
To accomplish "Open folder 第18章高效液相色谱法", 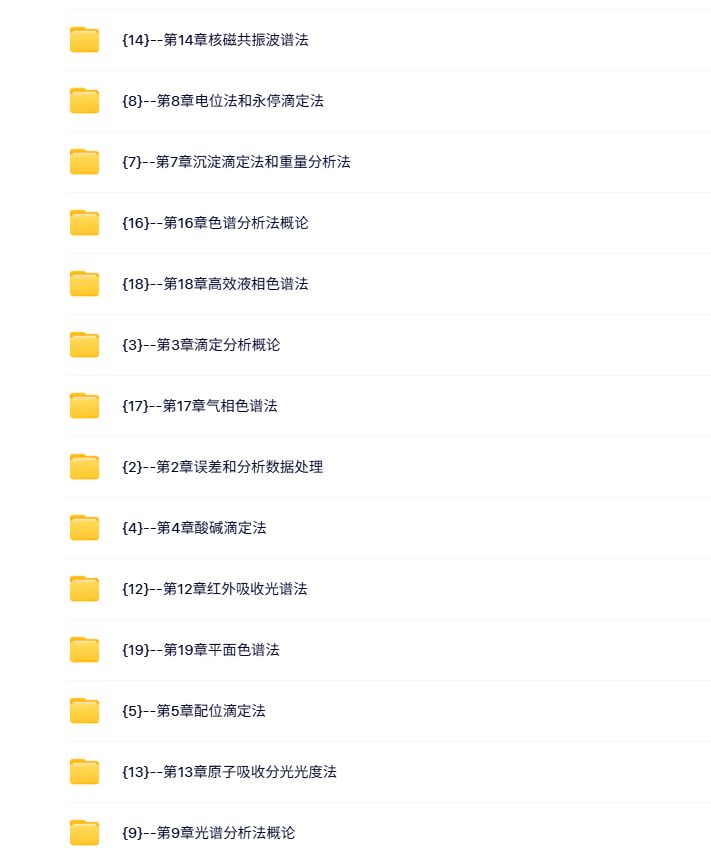I will click(x=214, y=284).
